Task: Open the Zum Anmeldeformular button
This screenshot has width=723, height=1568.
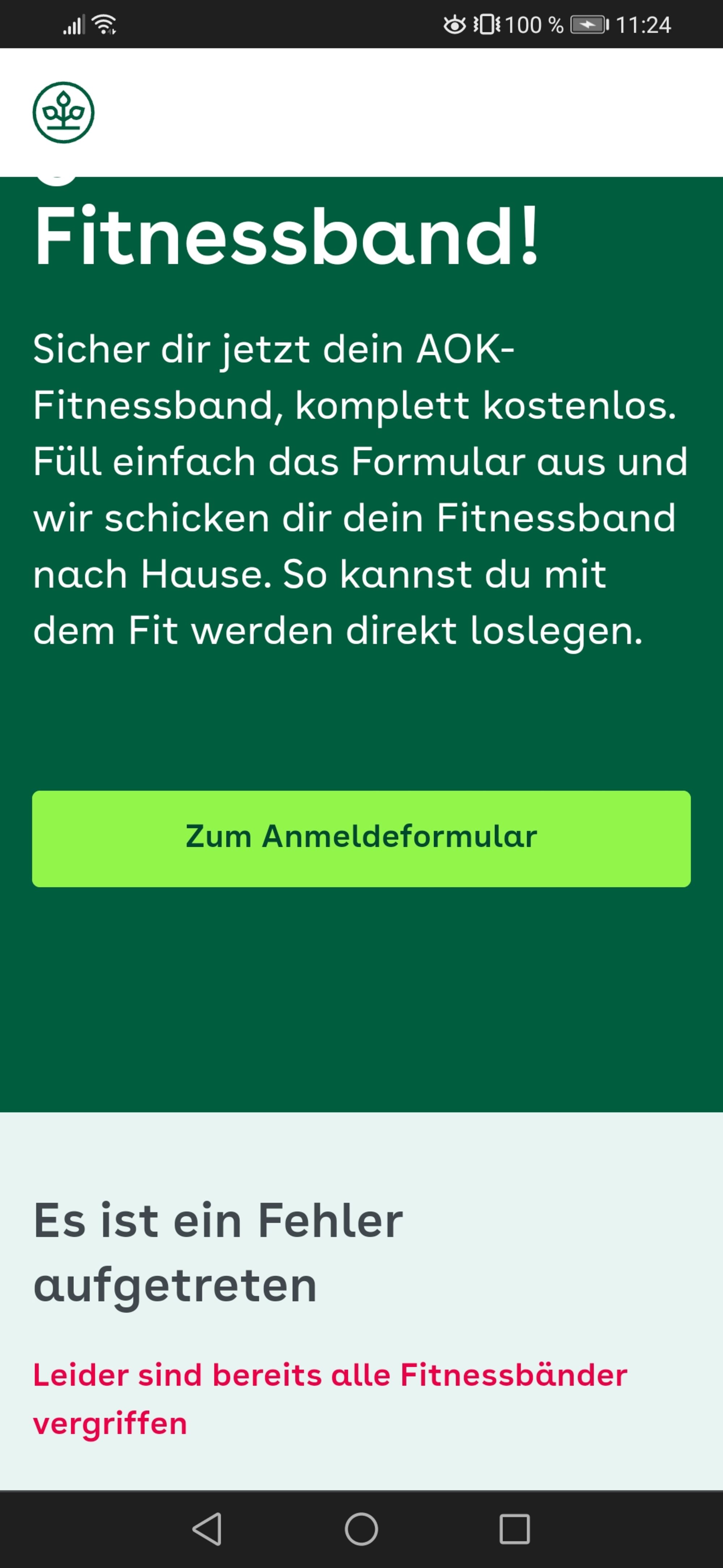Action: (x=362, y=838)
